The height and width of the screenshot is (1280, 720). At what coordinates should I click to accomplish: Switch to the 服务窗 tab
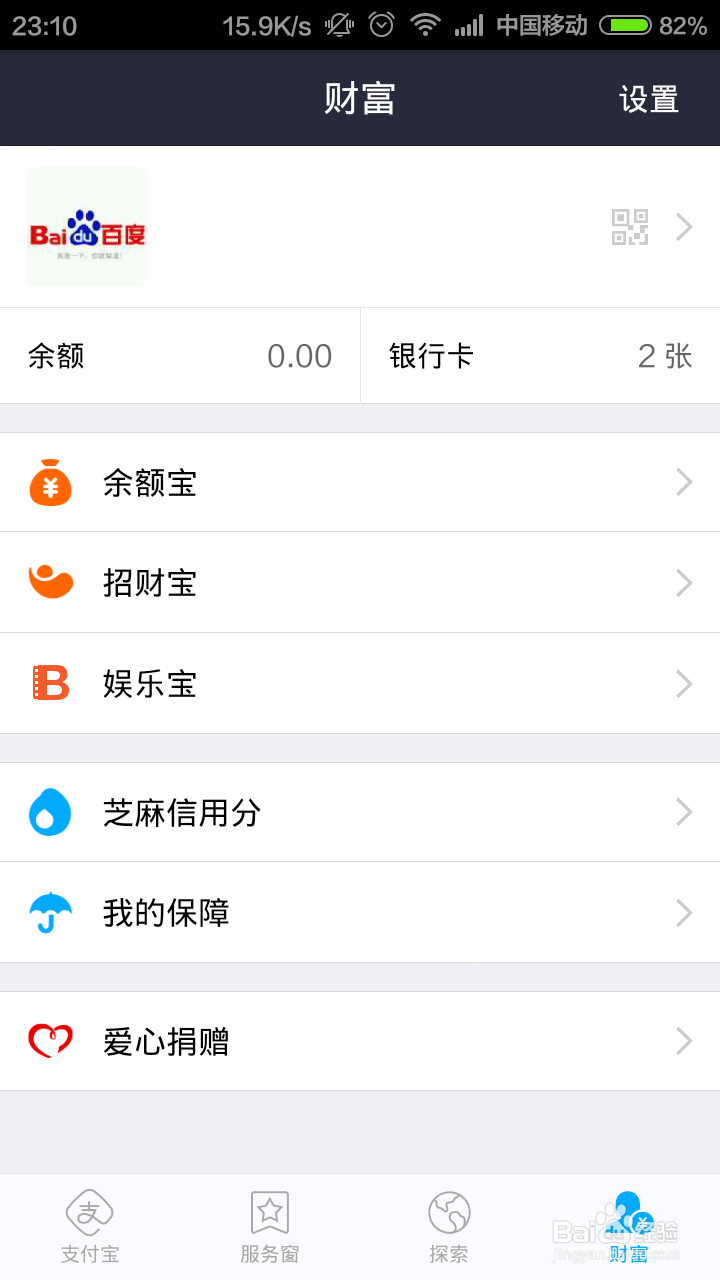point(270,1225)
